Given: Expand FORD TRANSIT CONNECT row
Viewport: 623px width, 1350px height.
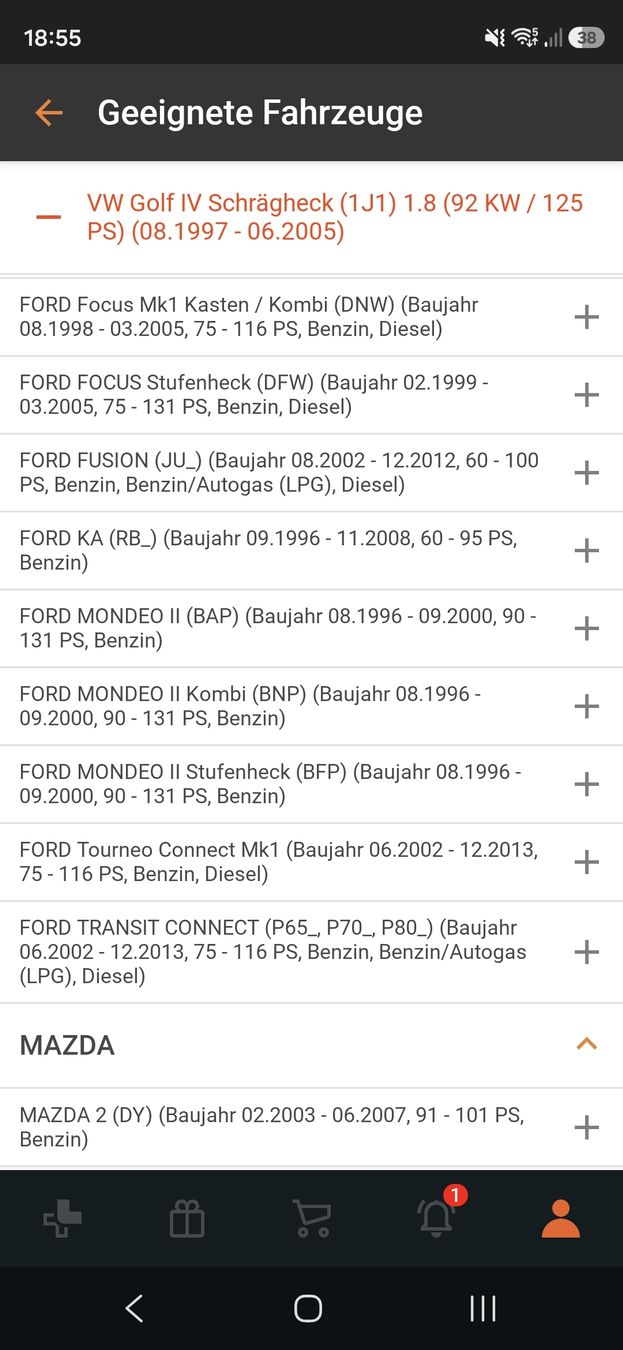Looking at the screenshot, I should [586, 952].
